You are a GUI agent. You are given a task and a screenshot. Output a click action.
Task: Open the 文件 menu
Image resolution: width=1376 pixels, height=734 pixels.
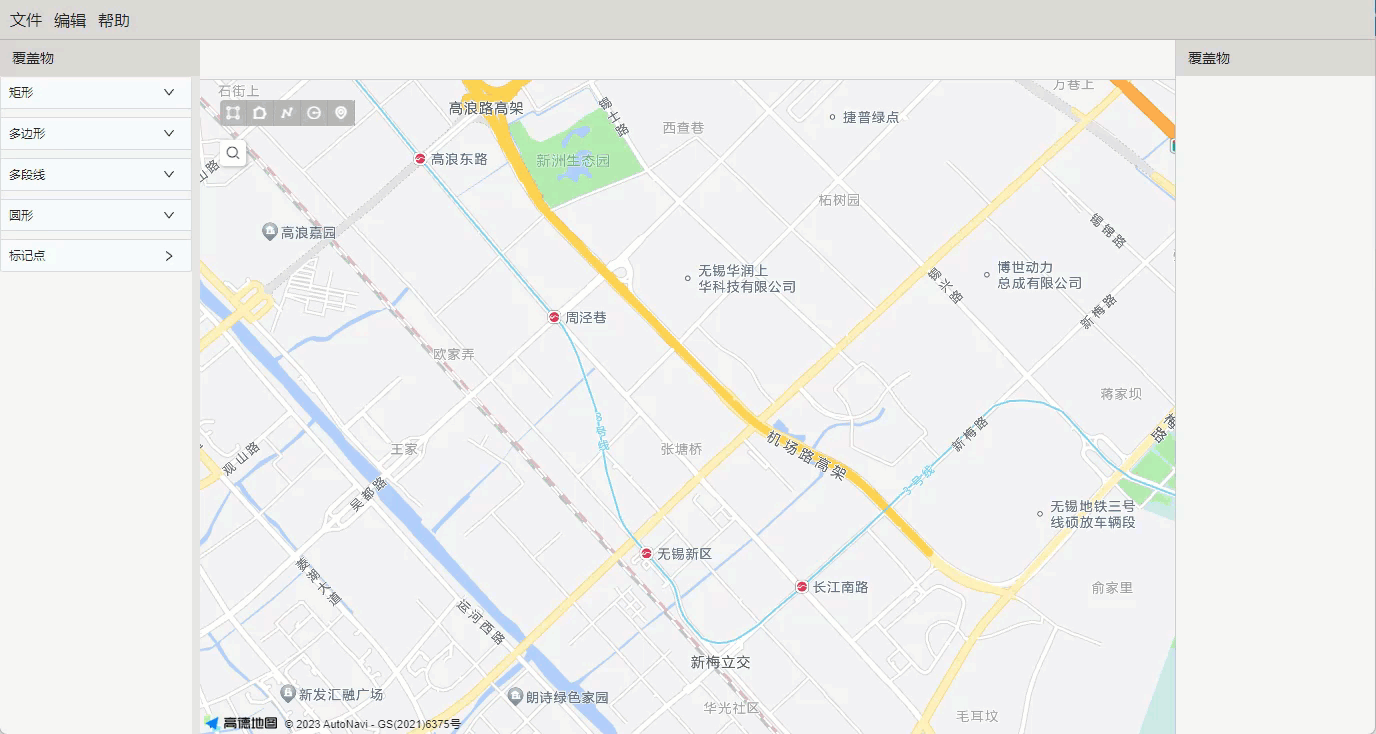[26, 20]
